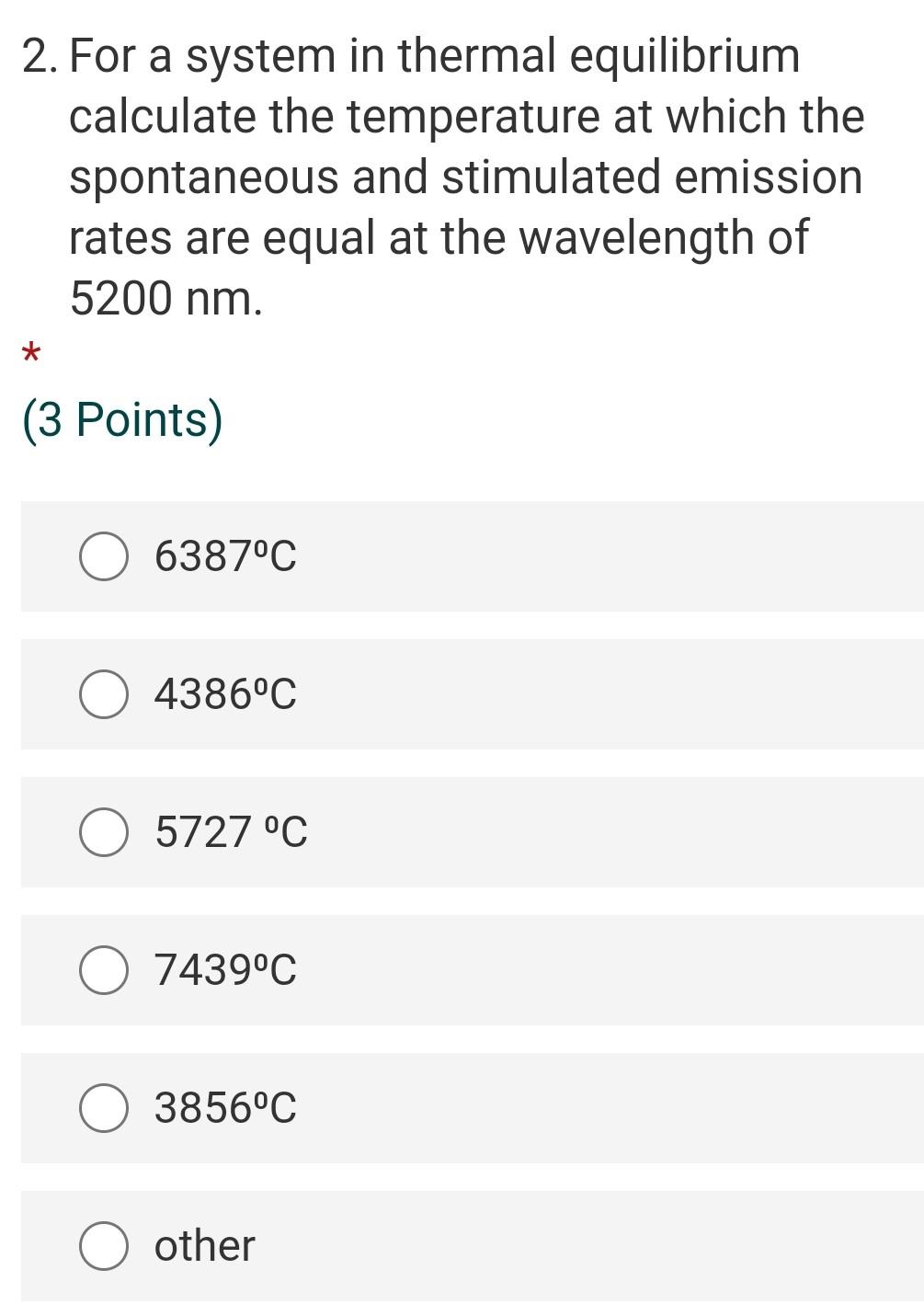Click the 7439°C answer label text
Viewport: 924px width, 1304px height.
click(x=223, y=970)
